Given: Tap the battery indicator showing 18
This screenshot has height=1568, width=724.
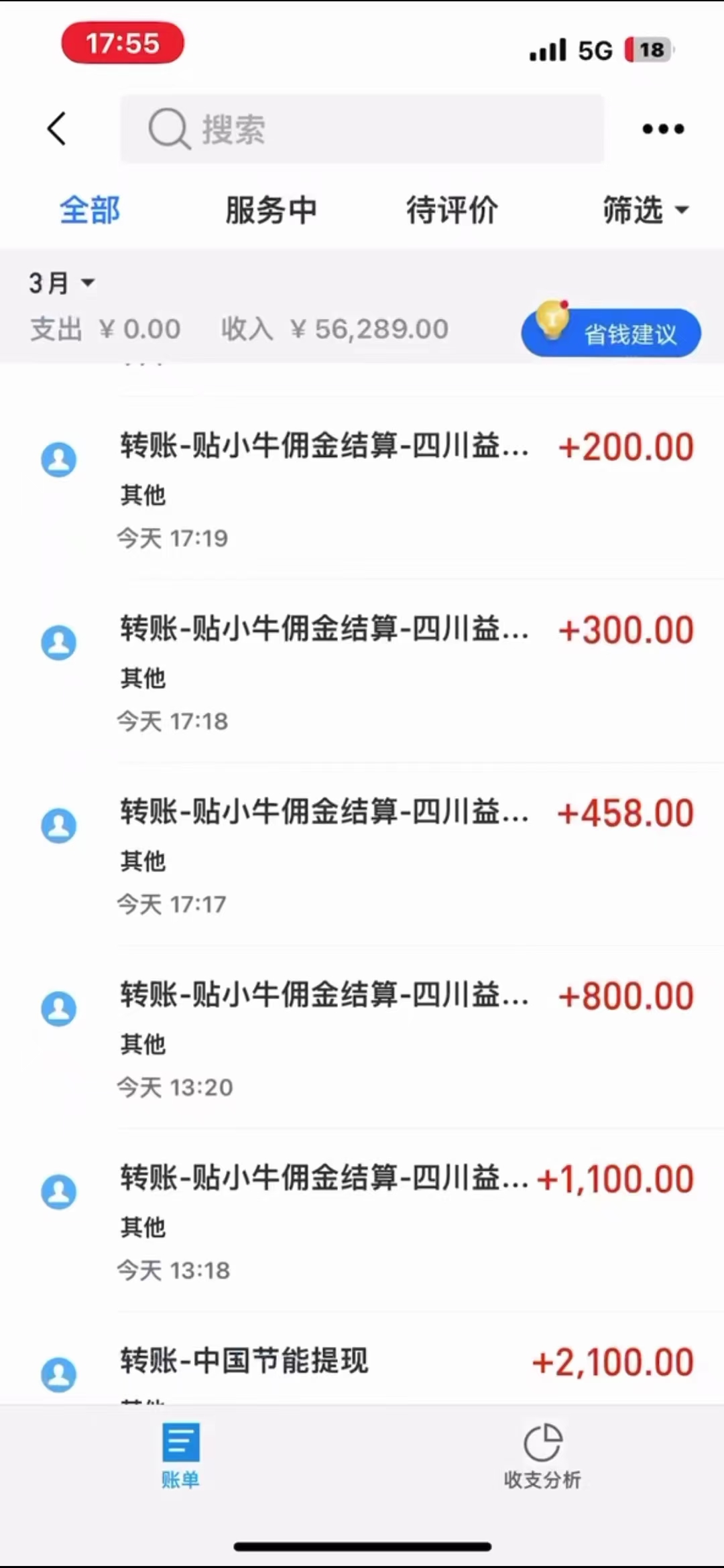Looking at the screenshot, I should point(648,50).
